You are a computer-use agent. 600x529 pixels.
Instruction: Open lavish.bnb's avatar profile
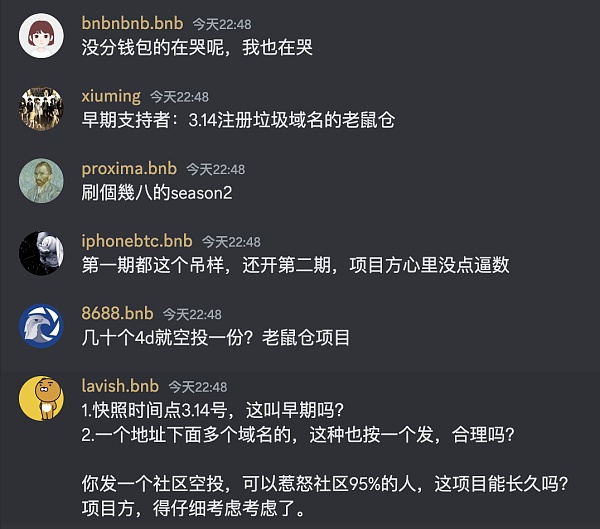(42, 398)
